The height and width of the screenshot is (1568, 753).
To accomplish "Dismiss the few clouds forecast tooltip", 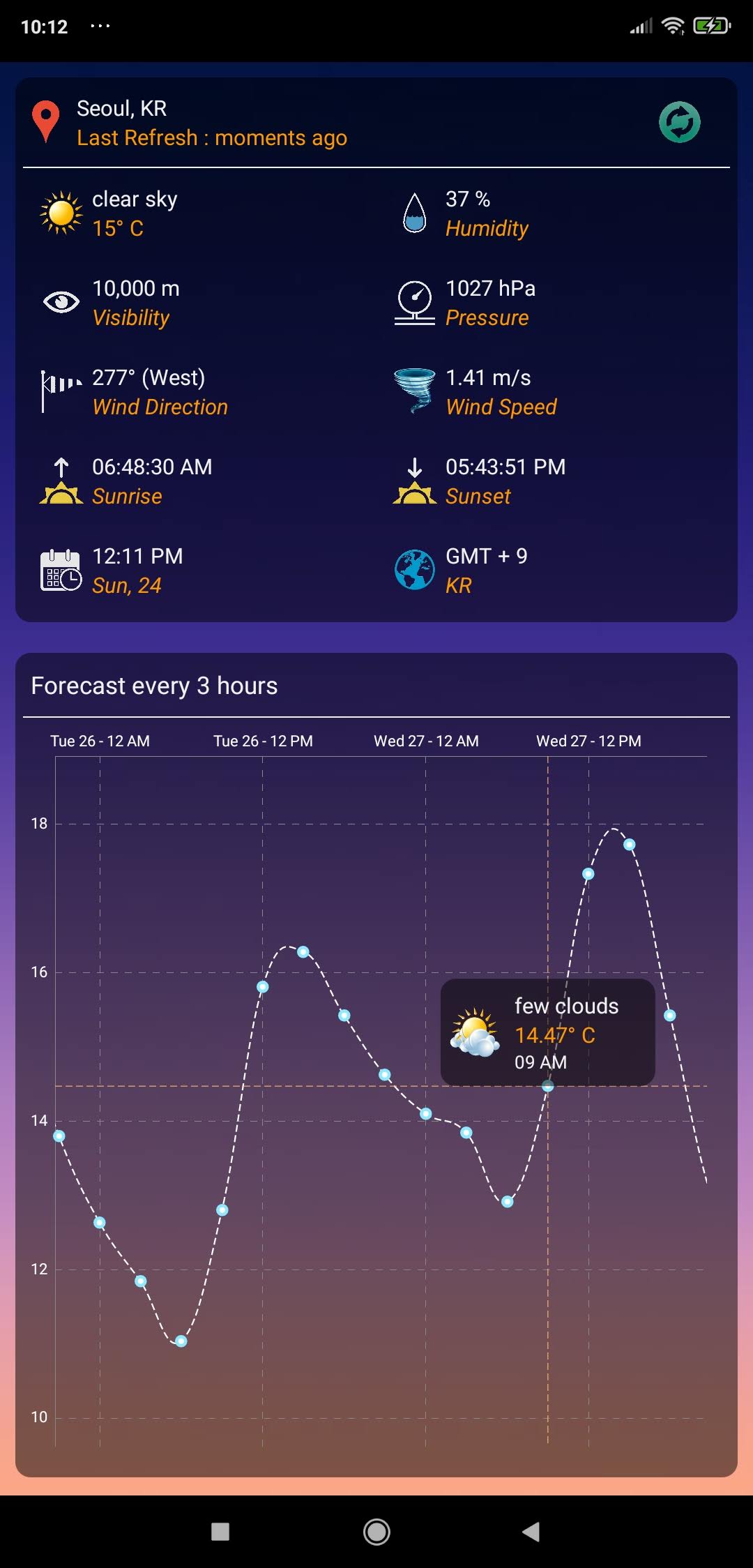I will click(x=548, y=1032).
